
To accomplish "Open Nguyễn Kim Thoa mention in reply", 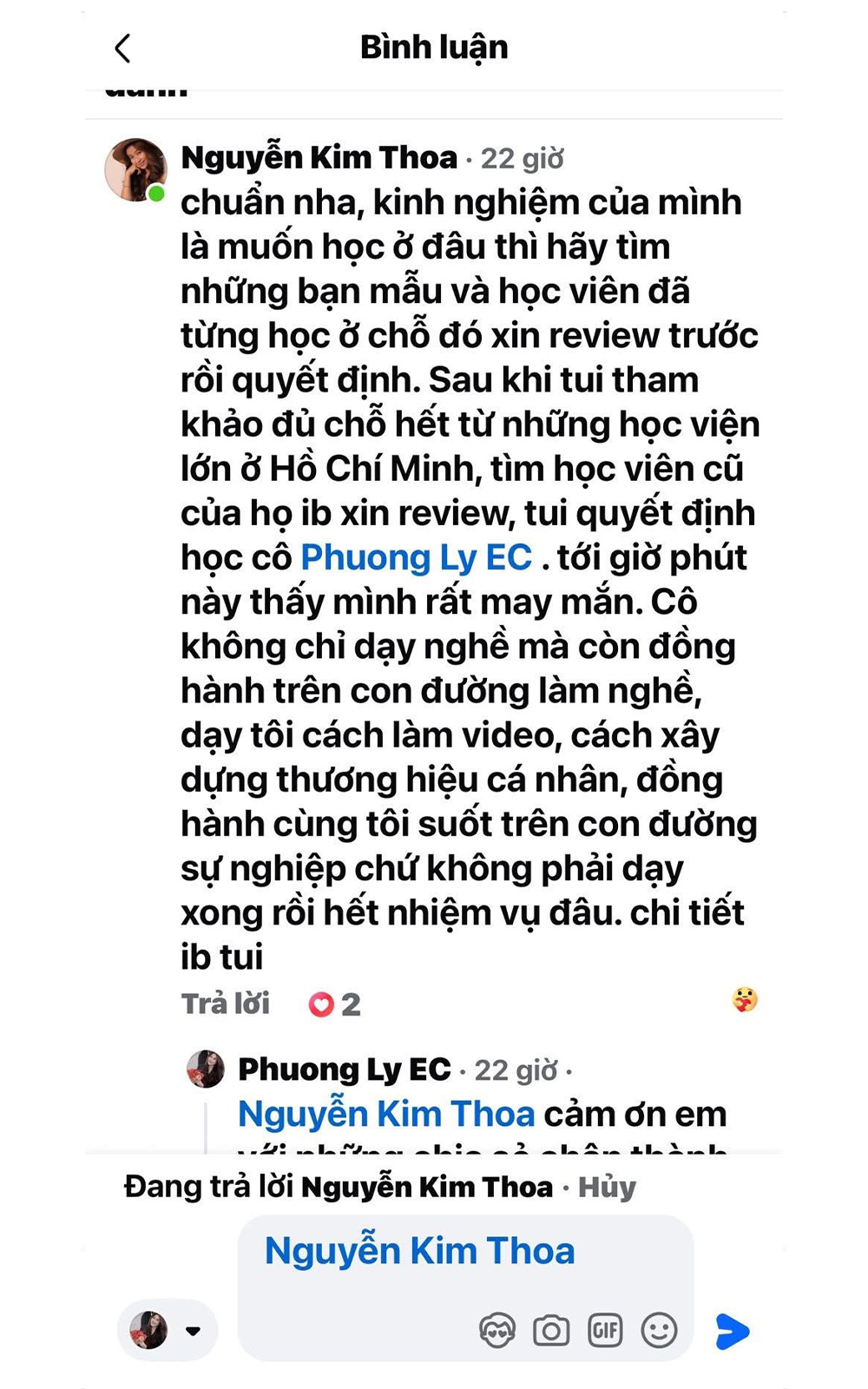I will point(385,1114).
